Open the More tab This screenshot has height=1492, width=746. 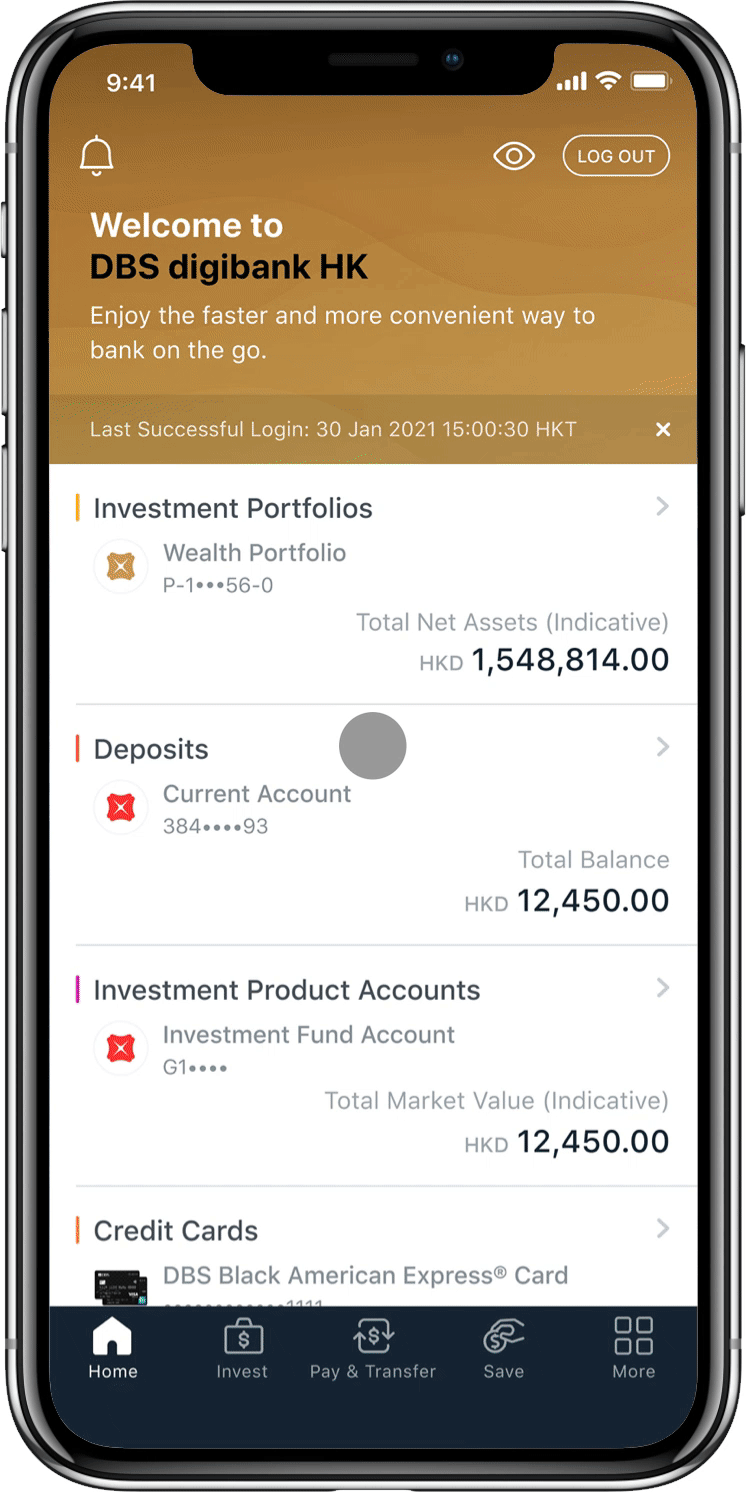[633, 1348]
